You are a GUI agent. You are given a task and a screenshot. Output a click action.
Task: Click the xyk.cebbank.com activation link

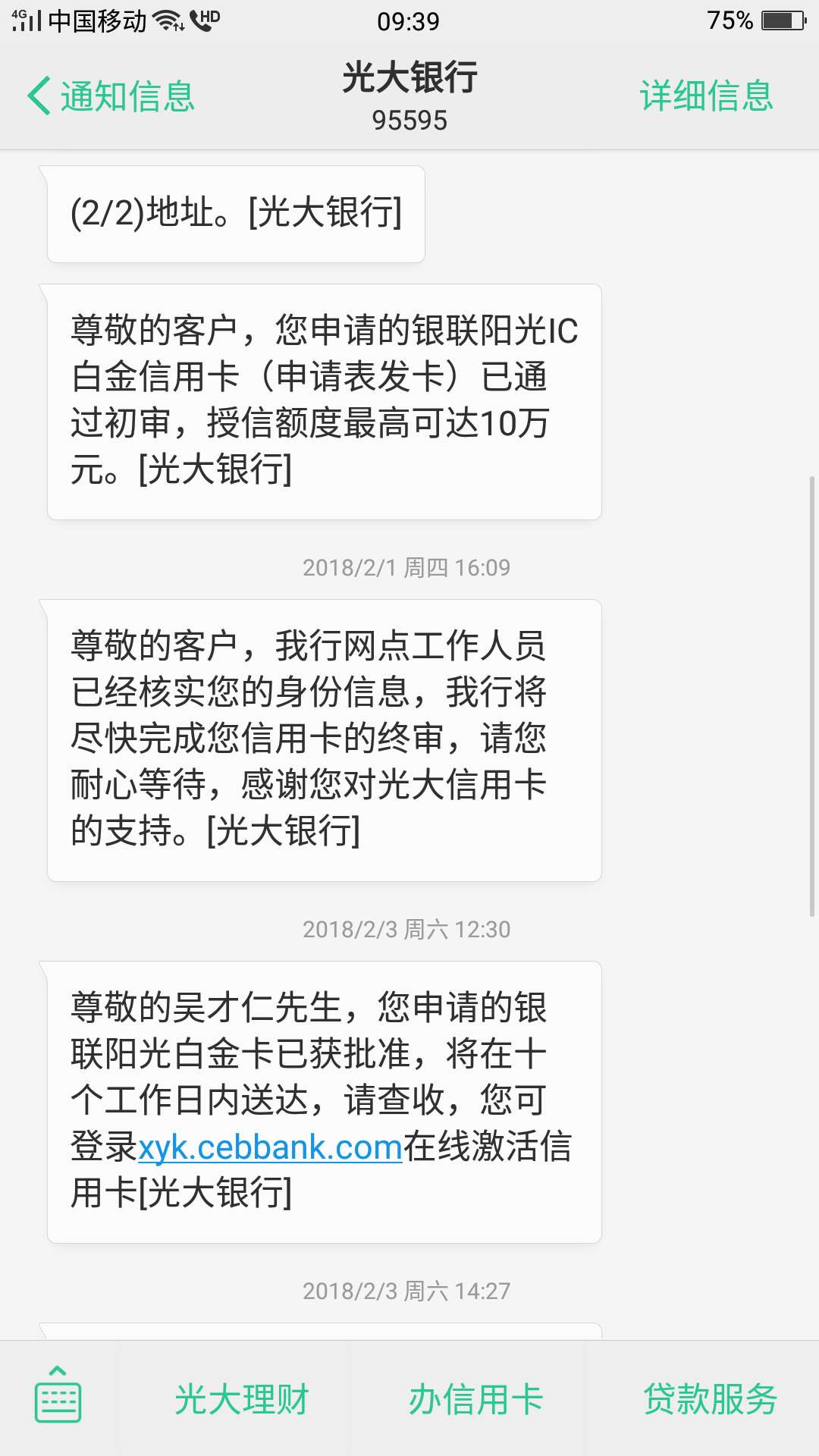coord(270,1148)
